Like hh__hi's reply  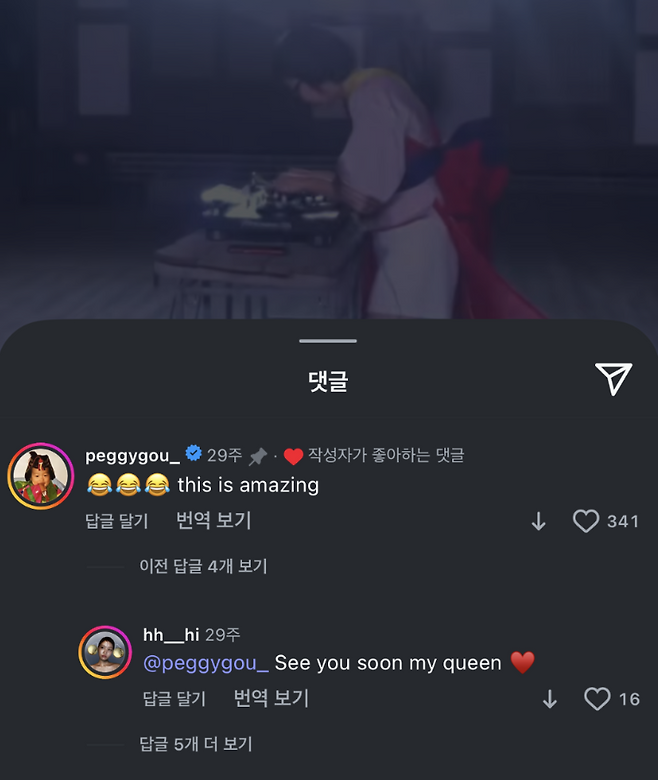597,699
